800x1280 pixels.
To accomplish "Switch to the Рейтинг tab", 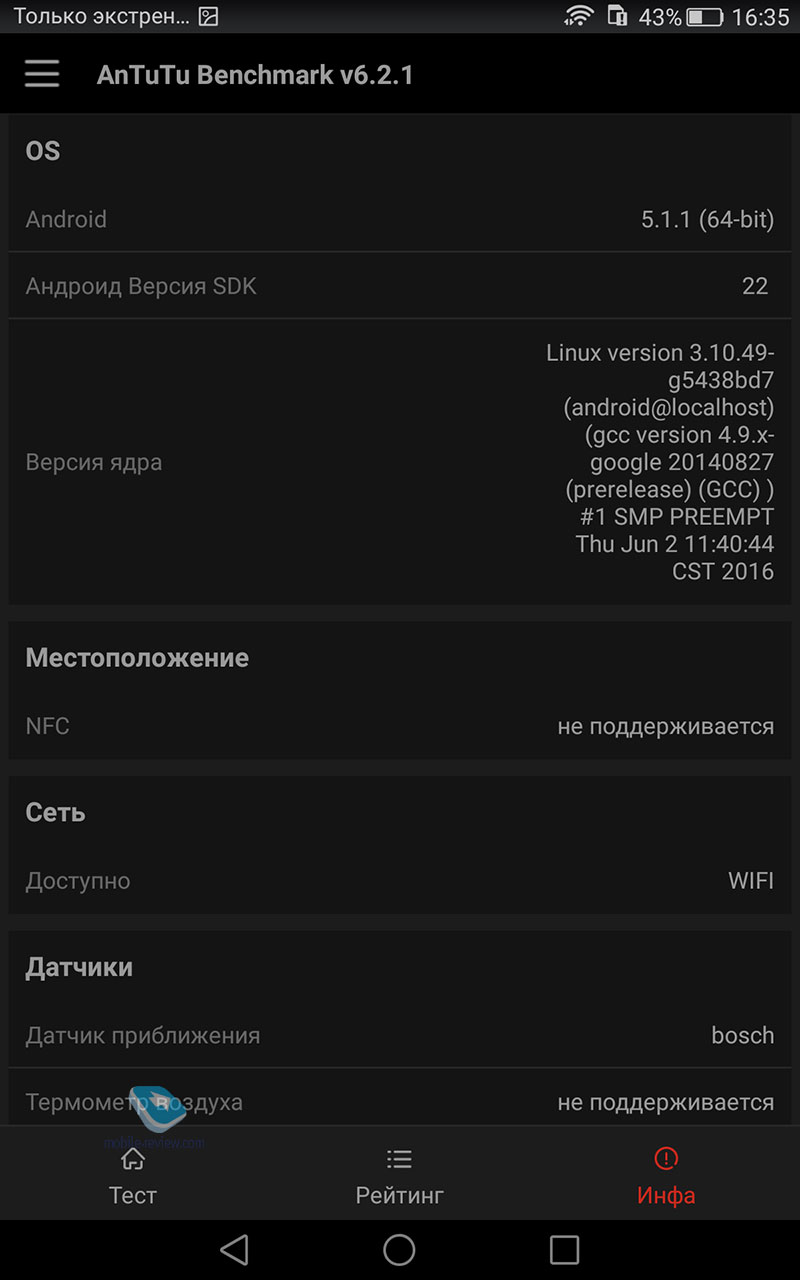I will click(x=399, y=1176).
